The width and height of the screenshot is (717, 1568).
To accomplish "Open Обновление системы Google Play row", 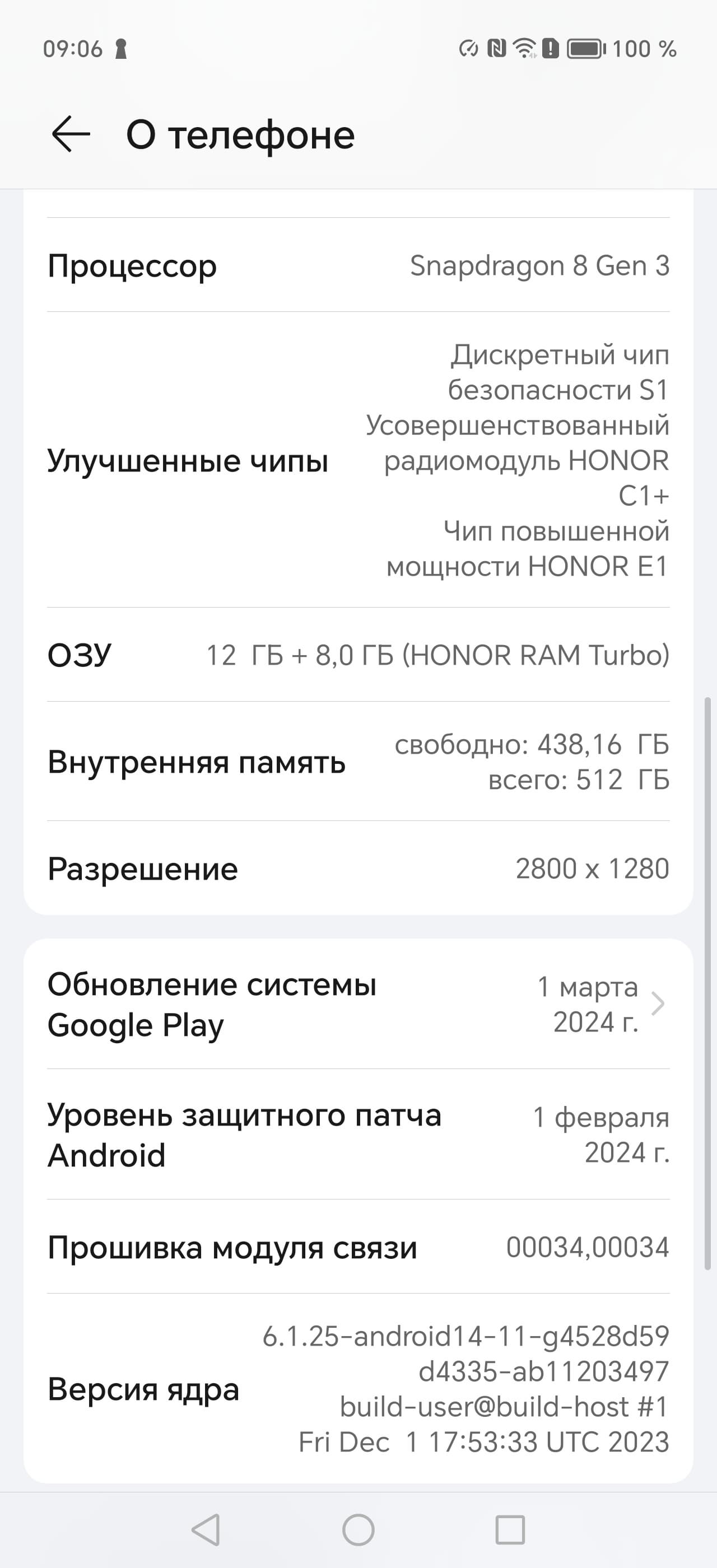I will [x=358, y=1004].
